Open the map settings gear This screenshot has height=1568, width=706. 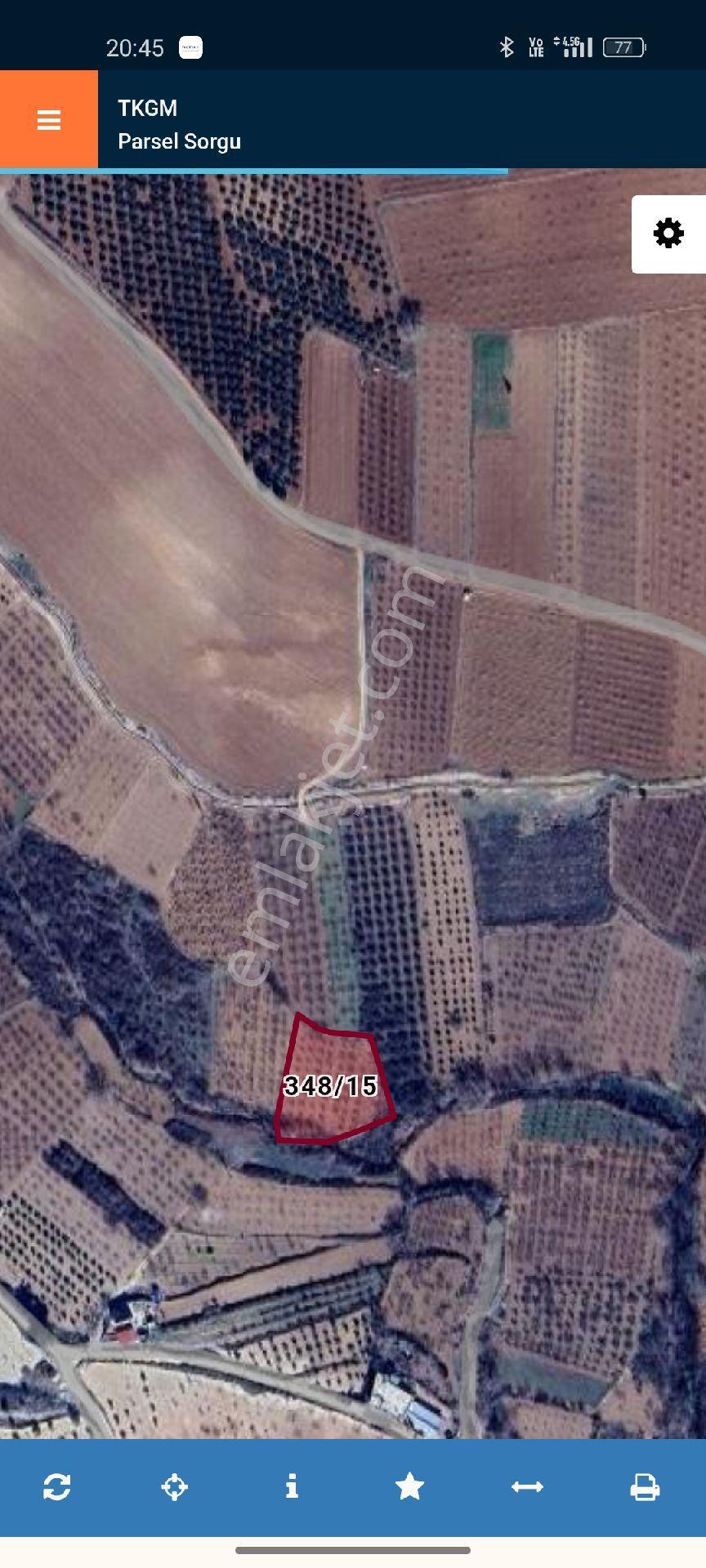click(x=668, y=234)
